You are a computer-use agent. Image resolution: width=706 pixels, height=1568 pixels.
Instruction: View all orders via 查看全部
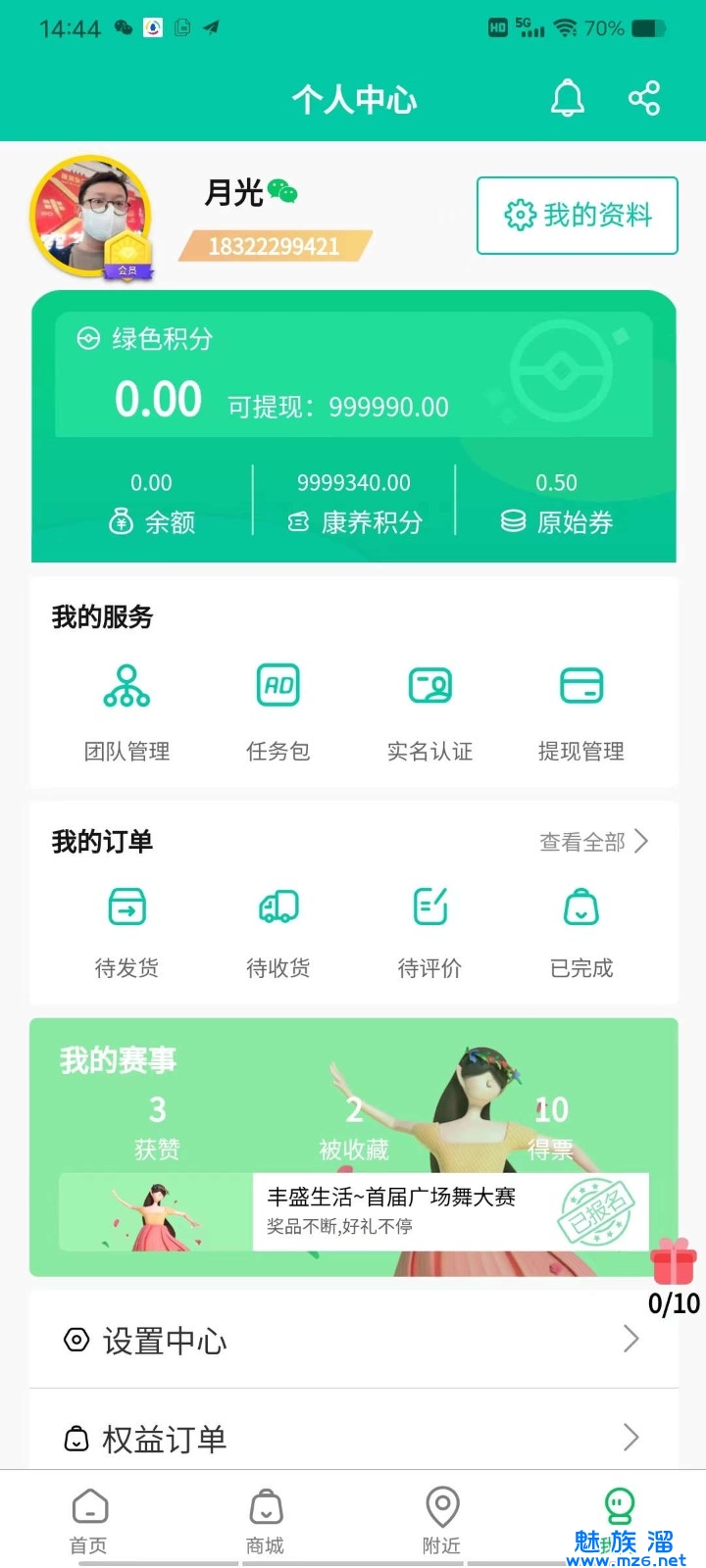[593, 842]
